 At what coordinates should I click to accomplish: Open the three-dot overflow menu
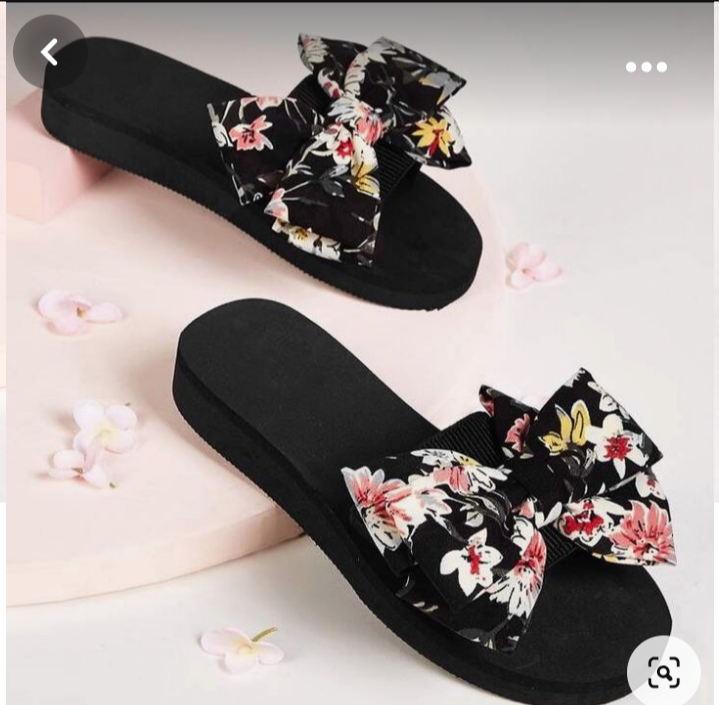(x=646, y=67)
